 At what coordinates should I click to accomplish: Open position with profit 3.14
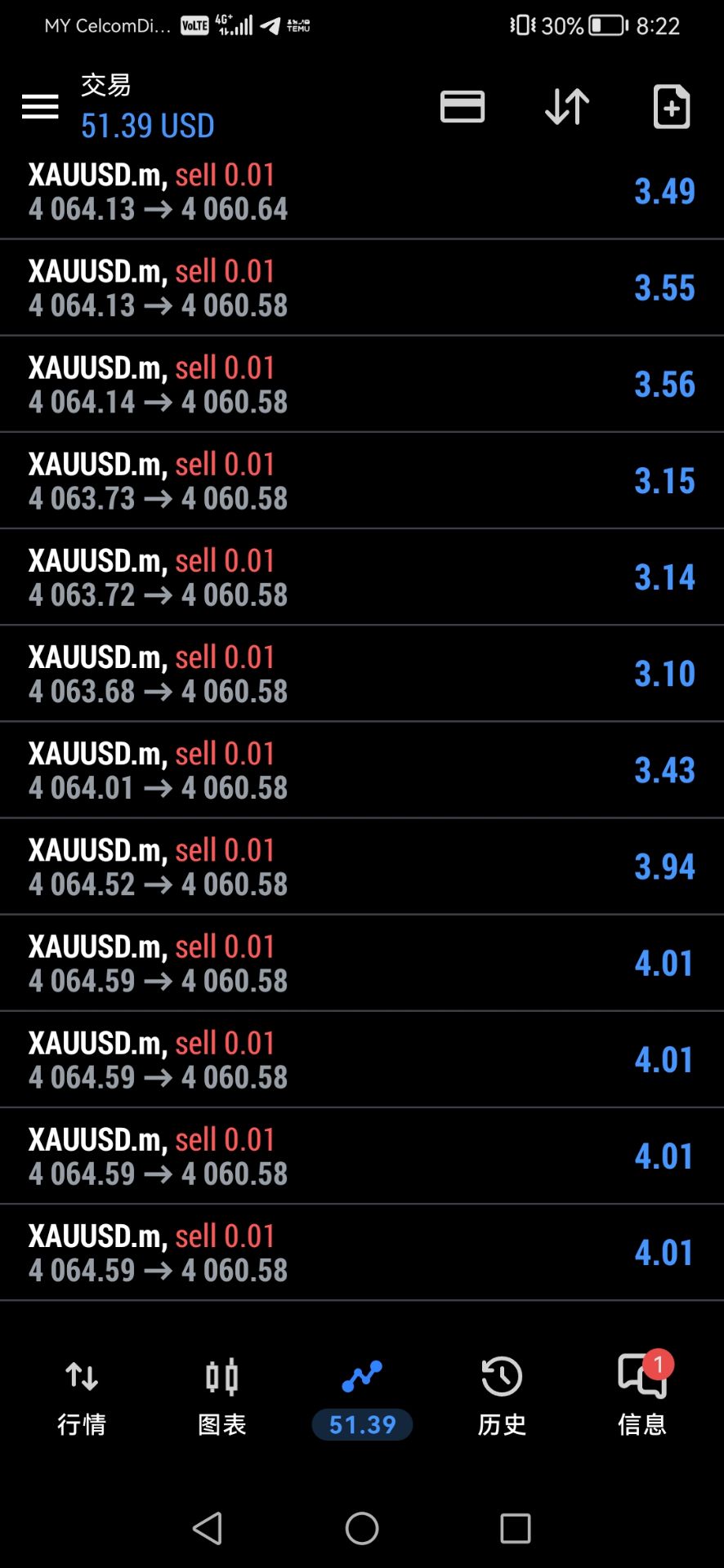(x=362, y=577)
